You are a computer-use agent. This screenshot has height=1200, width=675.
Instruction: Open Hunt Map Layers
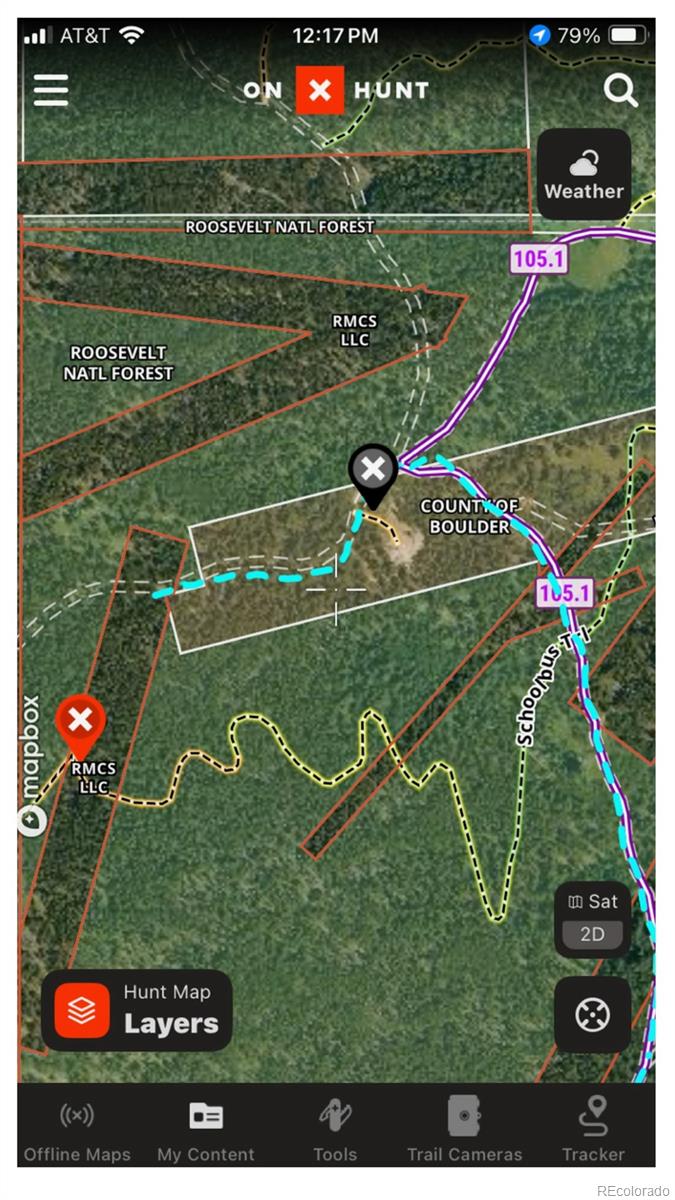137,1010
